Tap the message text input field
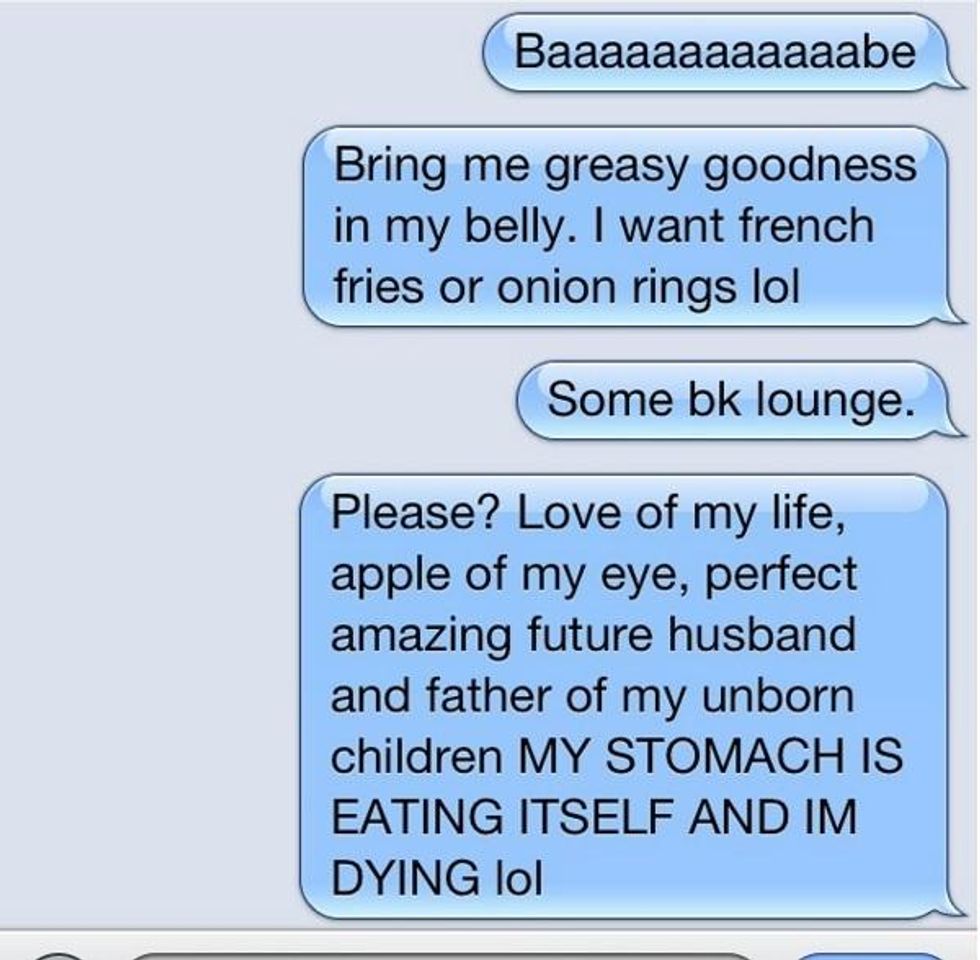This screenshot has width=980, height=960. click(440, 954)
